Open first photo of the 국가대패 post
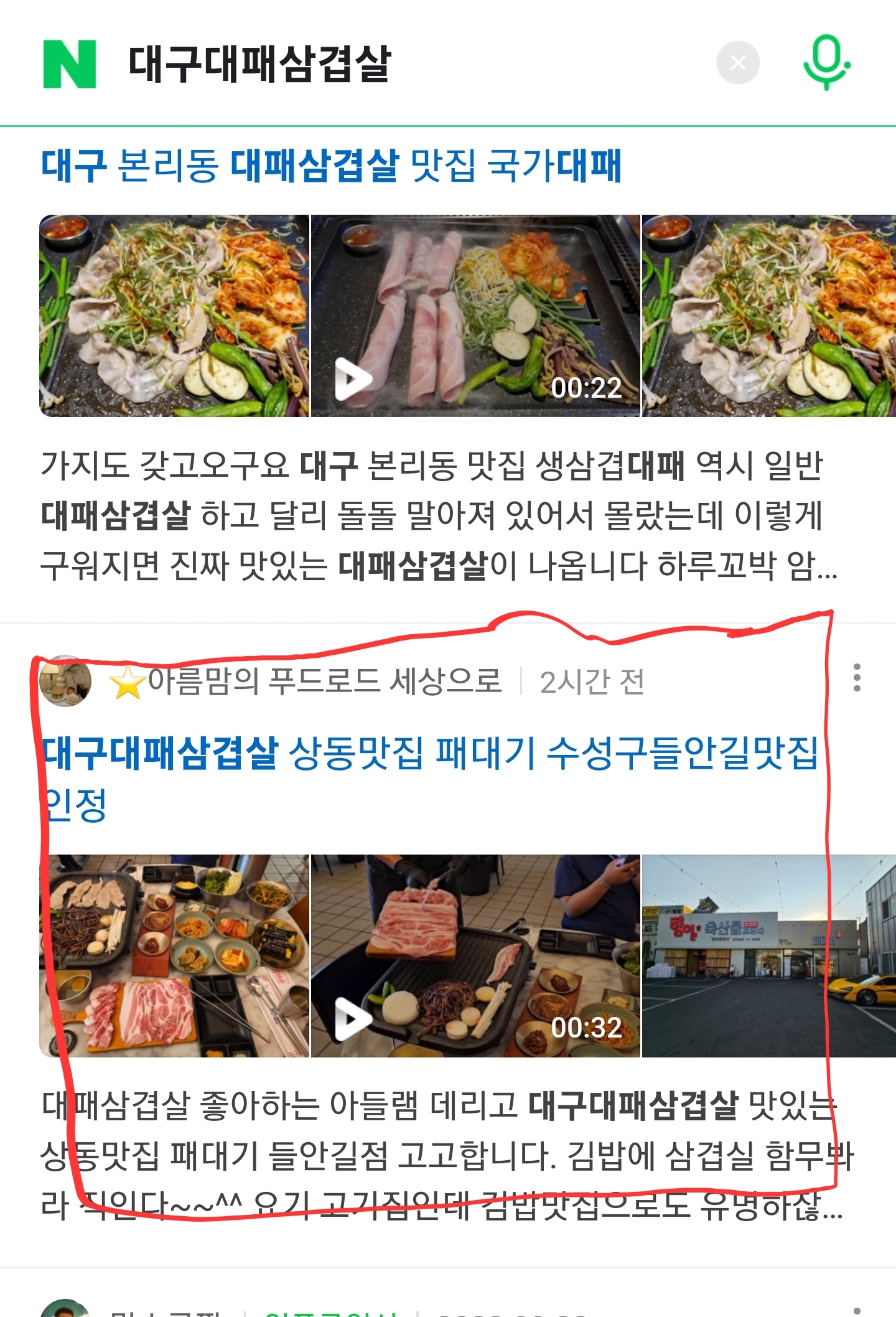The height and width of the screenshot is (1317, 896). [174, 316]
